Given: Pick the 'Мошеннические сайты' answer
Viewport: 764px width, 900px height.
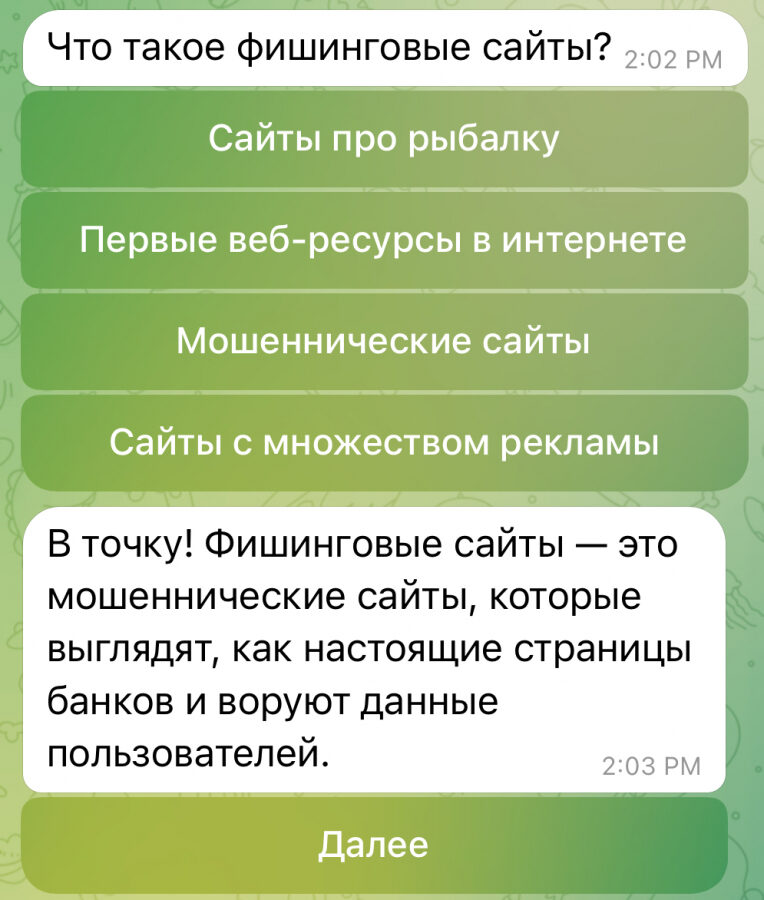Looking at the screenshot, I should (x=383, y=342).
